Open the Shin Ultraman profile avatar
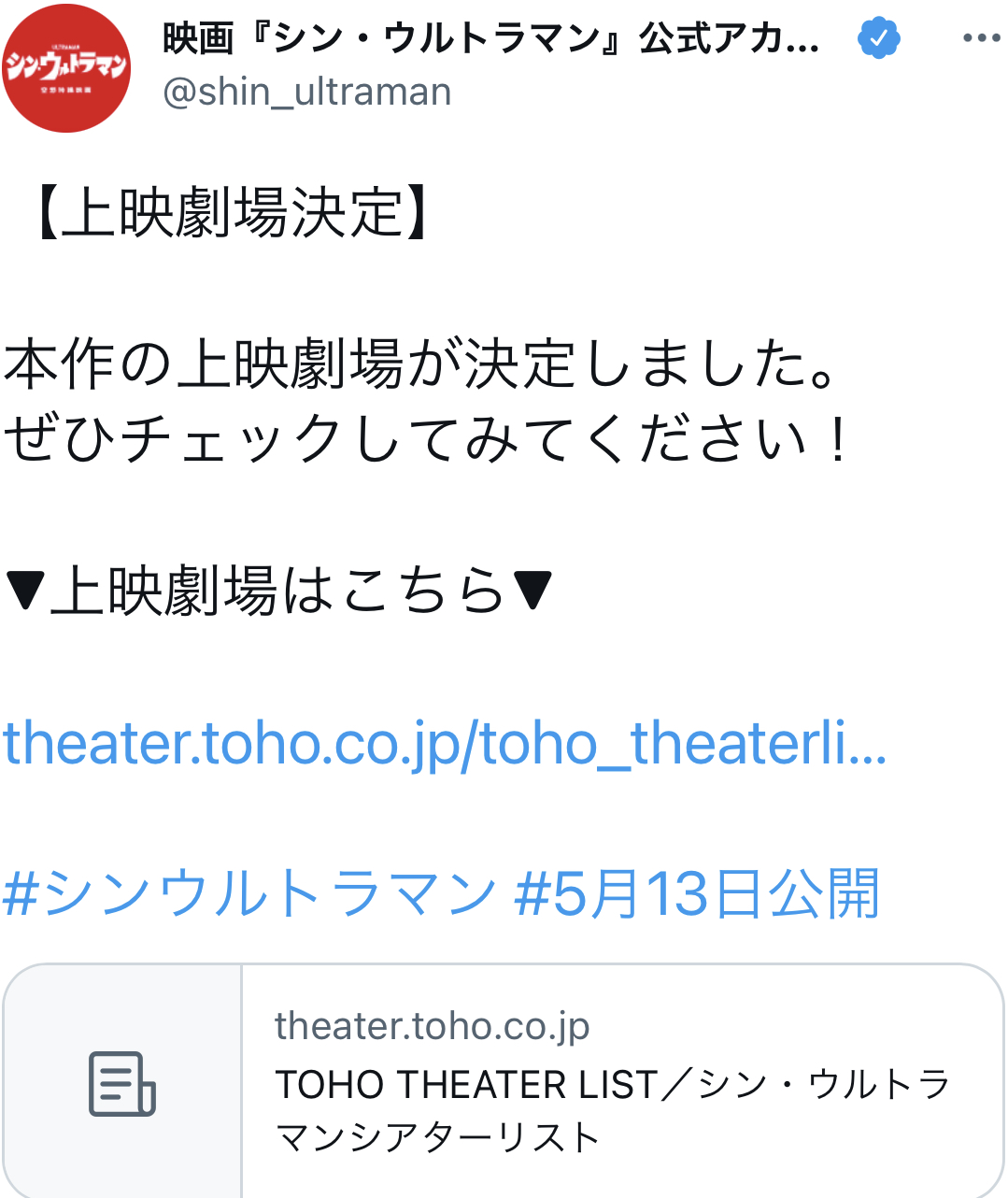 [x=66, y=67]
